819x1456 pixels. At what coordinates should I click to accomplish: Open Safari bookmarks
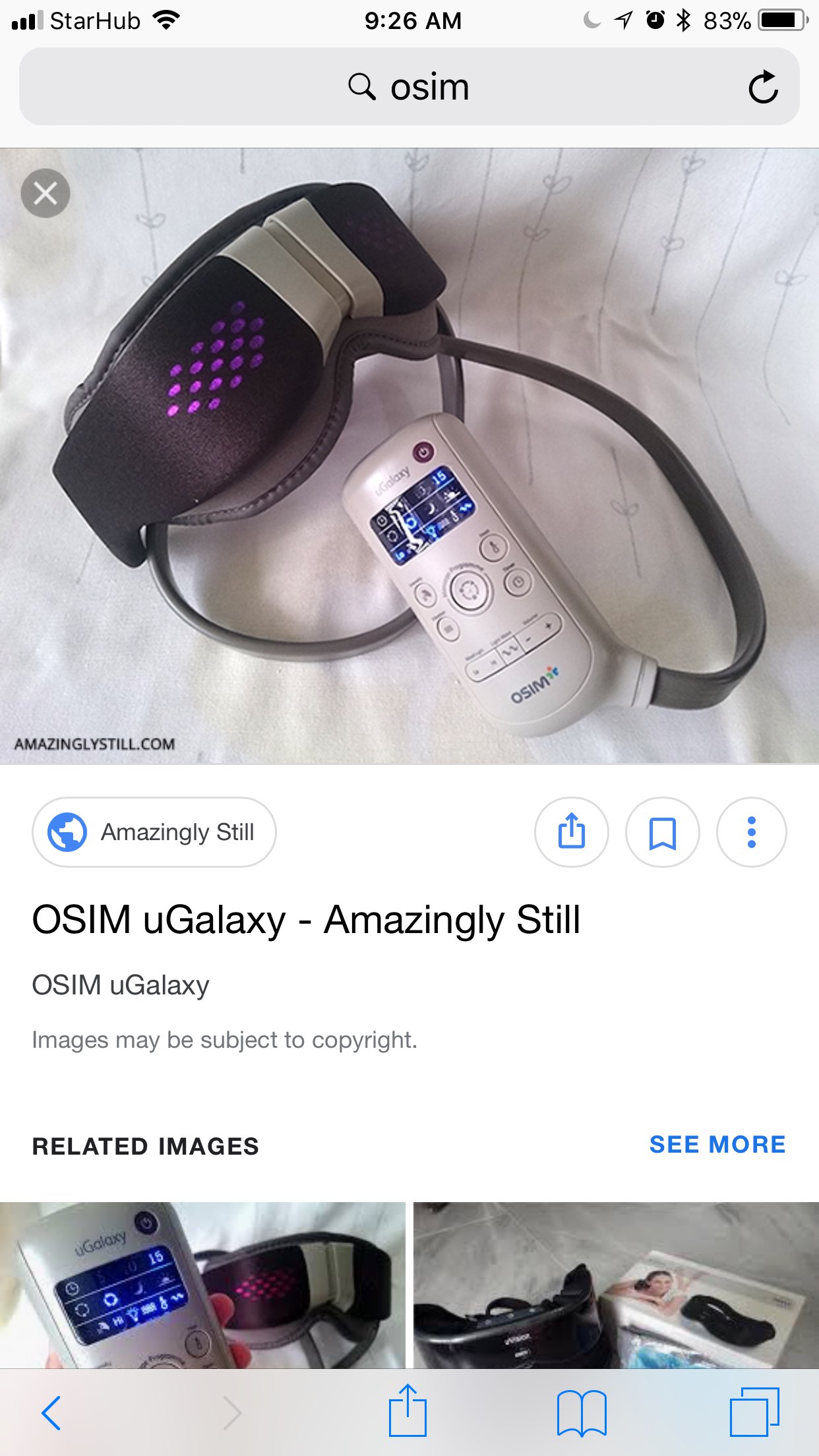point(581,1412)
